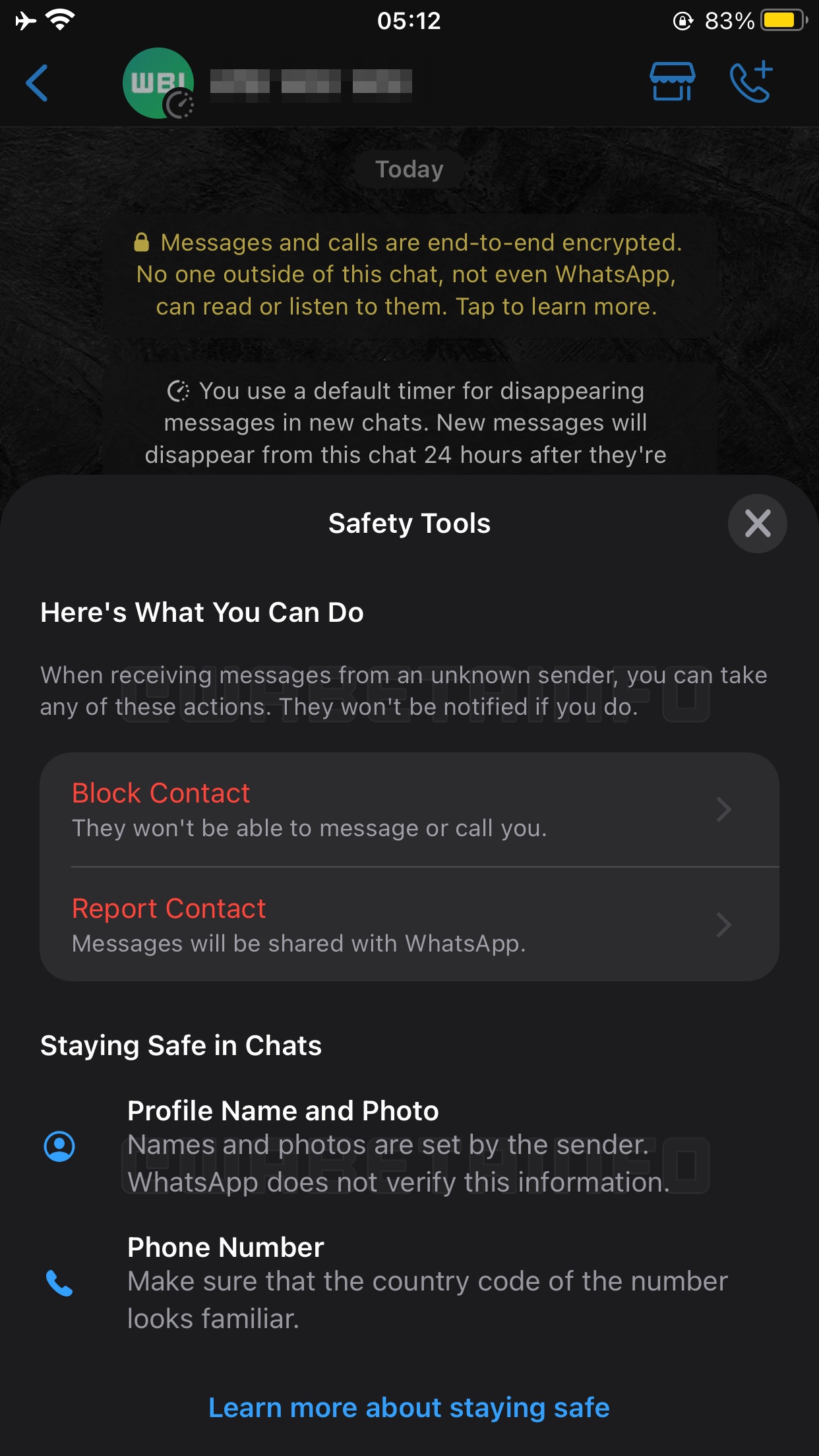The image size is (819, 1456).
Task: Close the Safety Tools sheet
Action: point(757,524)
